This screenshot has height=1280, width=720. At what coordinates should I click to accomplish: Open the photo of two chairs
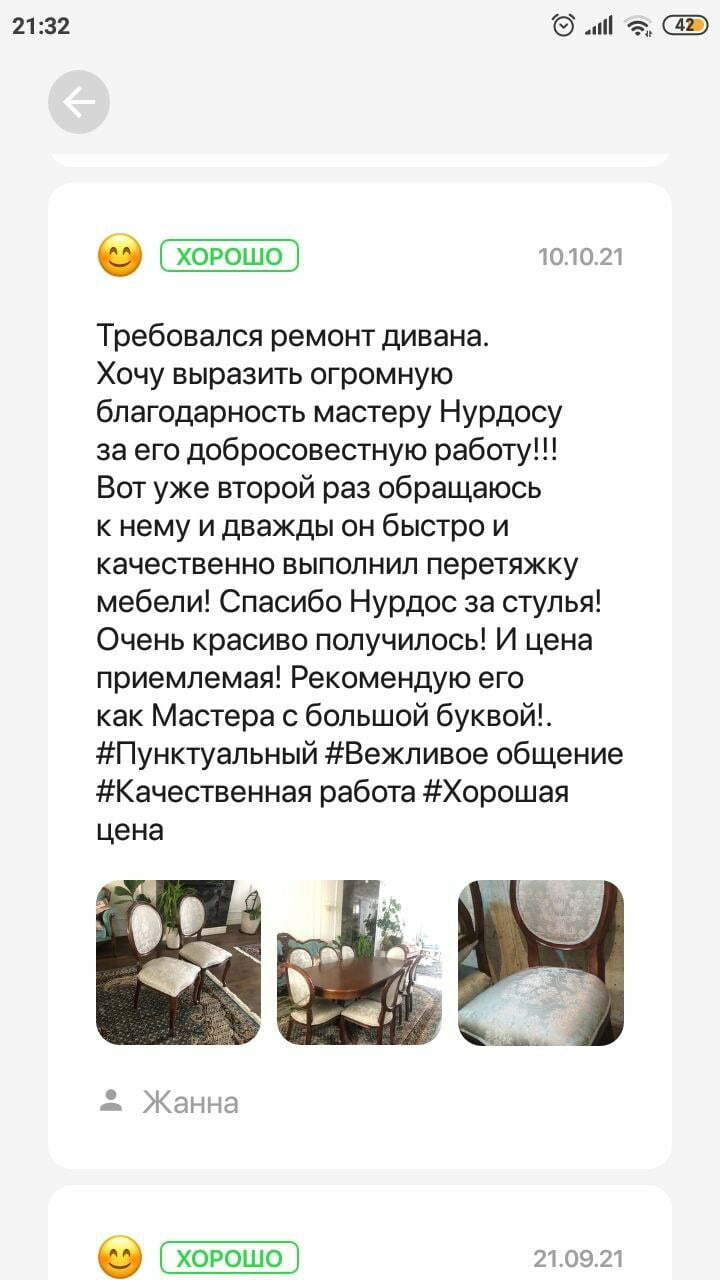click(178, 962)
